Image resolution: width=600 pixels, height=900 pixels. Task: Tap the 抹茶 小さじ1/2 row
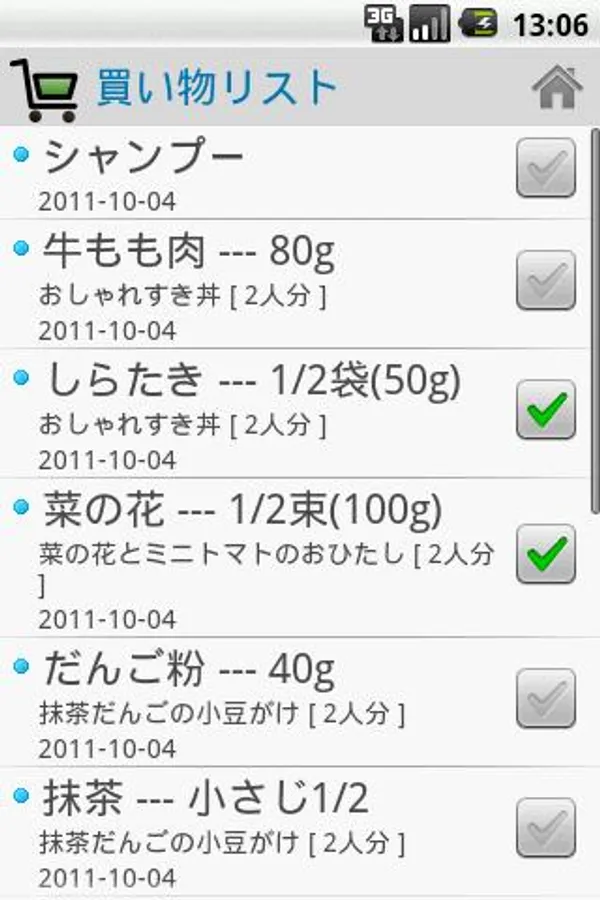coord(250,830)
